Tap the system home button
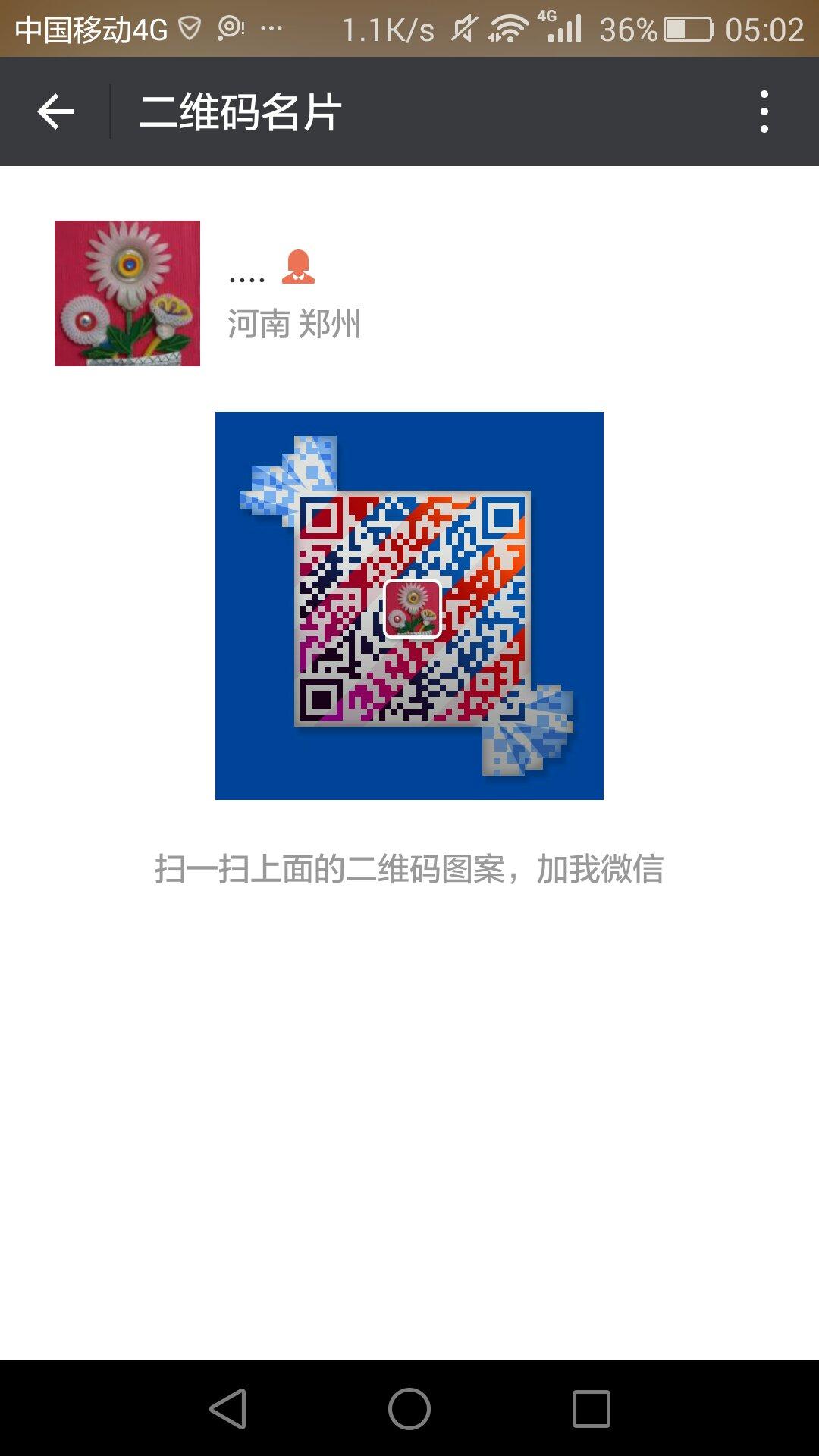This screenshot has height=1456, width=819. [x=409, y=1409]
